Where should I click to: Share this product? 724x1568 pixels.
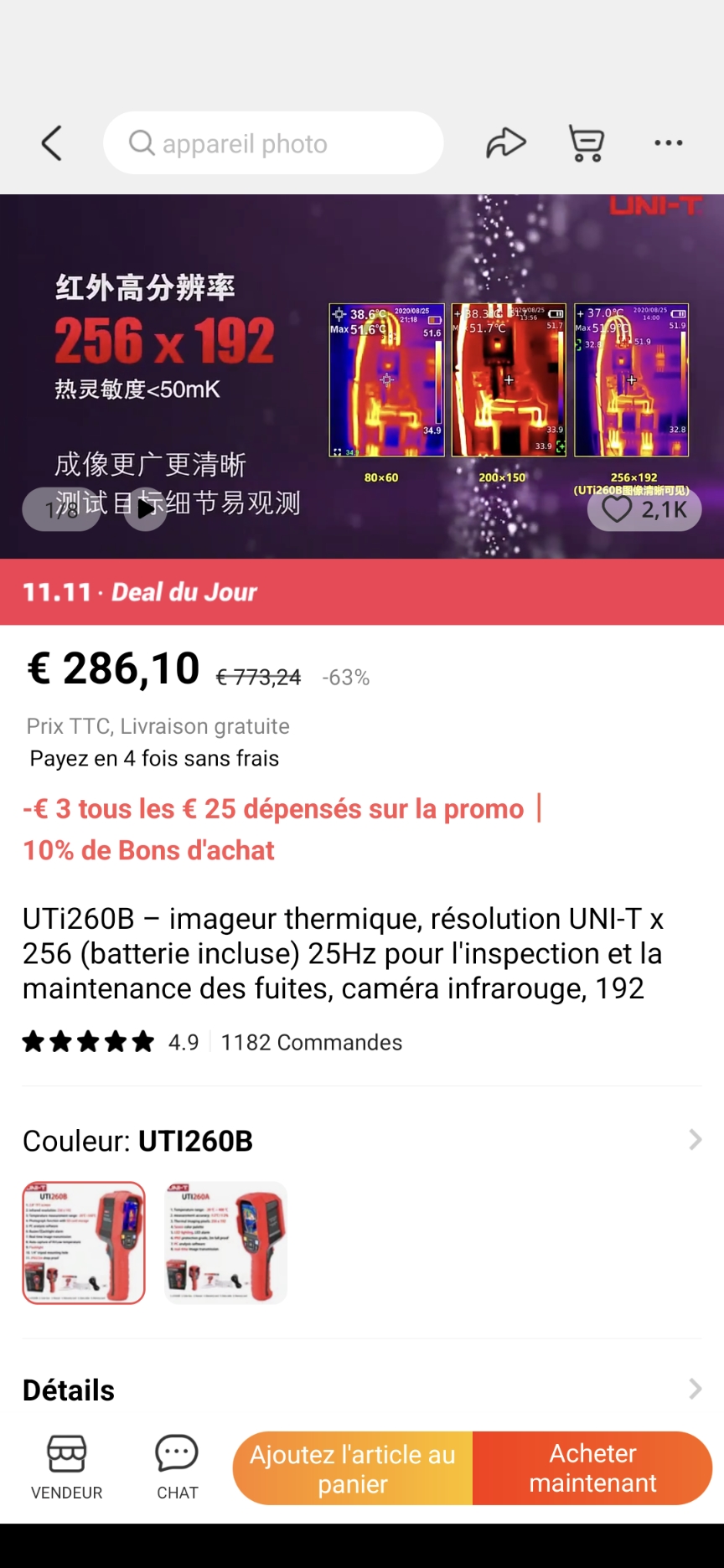click(x=506, y=143)
